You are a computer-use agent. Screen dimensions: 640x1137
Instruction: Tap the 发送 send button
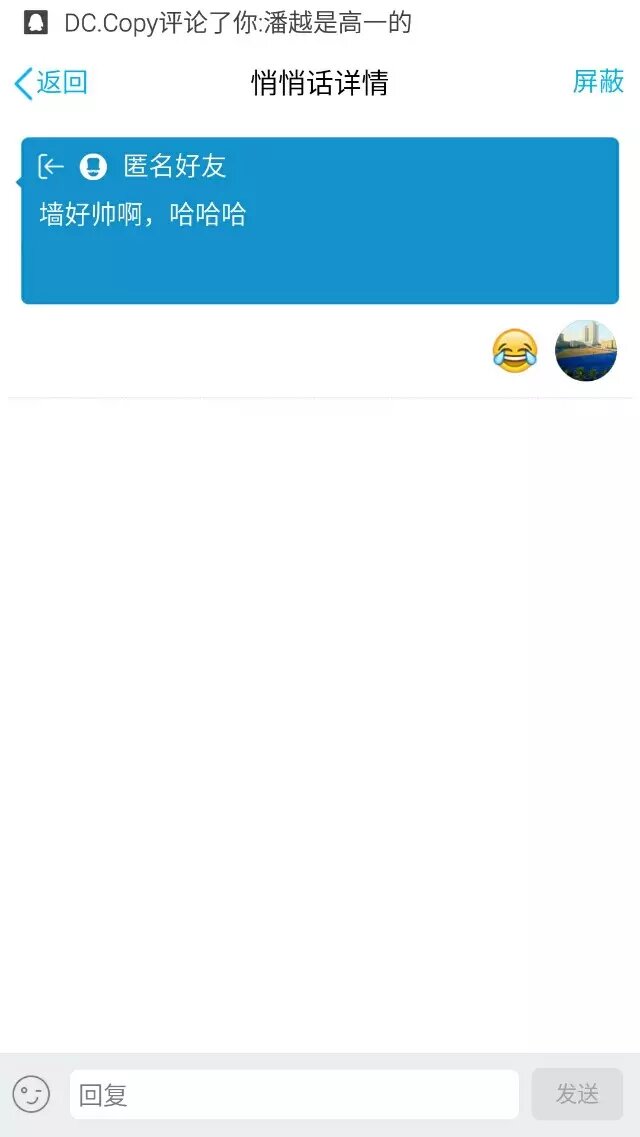tap(577, 1094)
